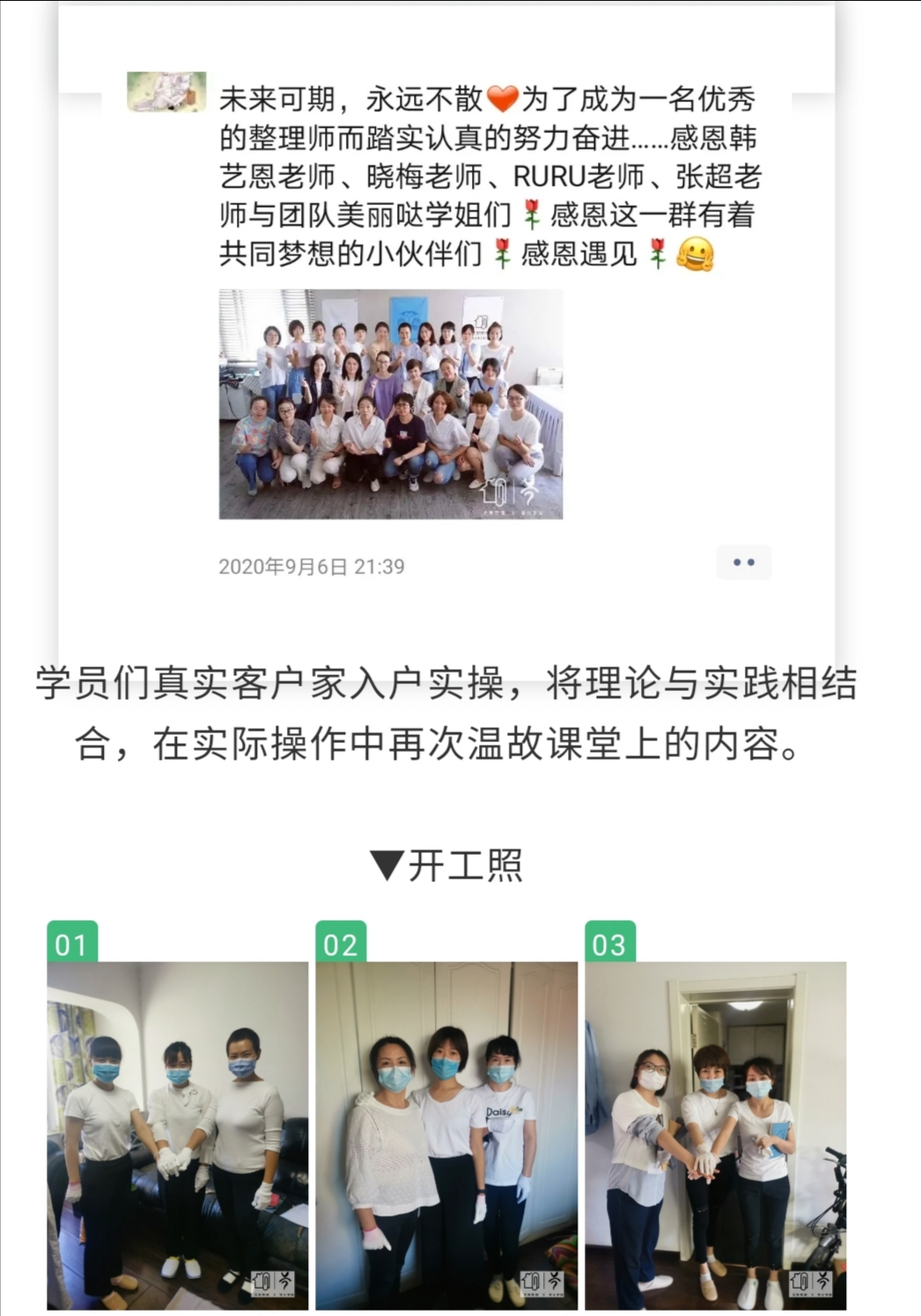This screenshot has width=921, height=1316.
Task: Open the photo labeled 01
Action: [177, 1134]
